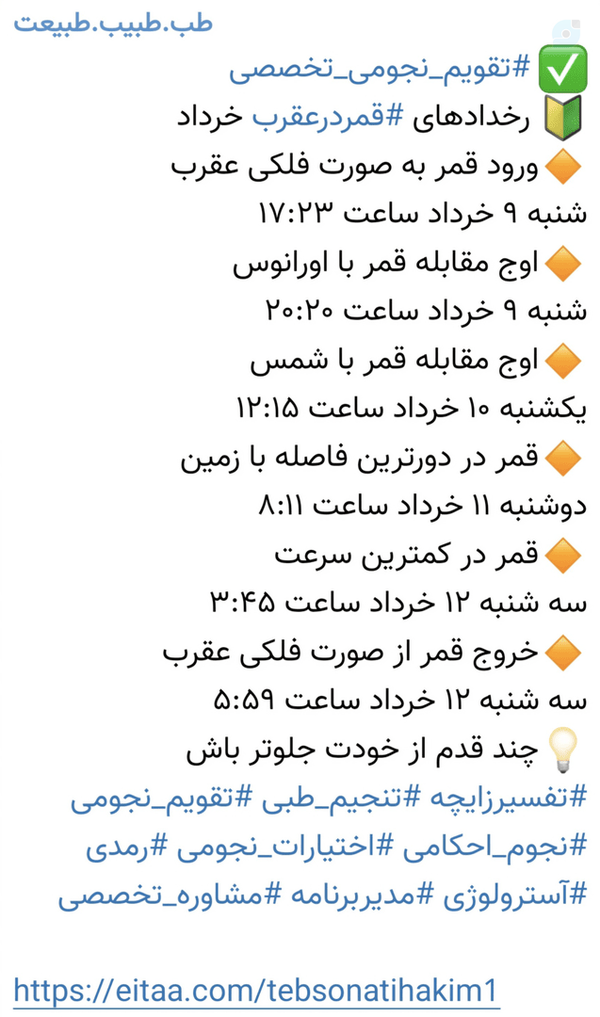Open the sender name طب.طبیب.طبیعت
Image resolution: width=600 pixels, height=1017 pixels.
113,23
